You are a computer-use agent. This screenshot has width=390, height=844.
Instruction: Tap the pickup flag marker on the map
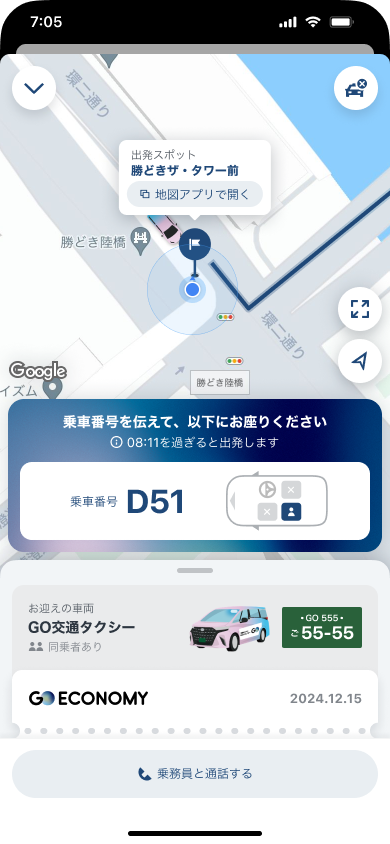[x=195, y=244]
